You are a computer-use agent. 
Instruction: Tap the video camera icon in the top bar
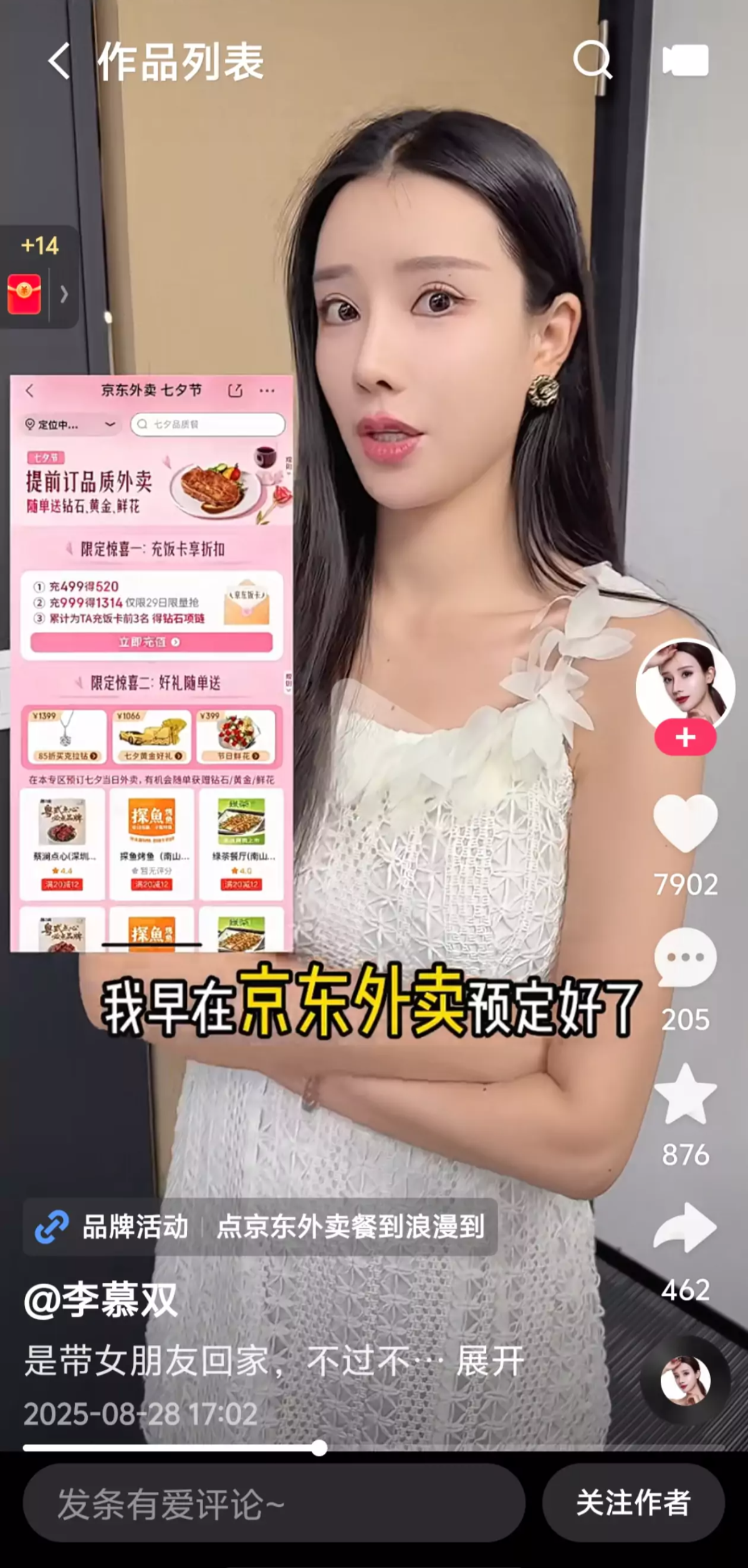point(685,60)
